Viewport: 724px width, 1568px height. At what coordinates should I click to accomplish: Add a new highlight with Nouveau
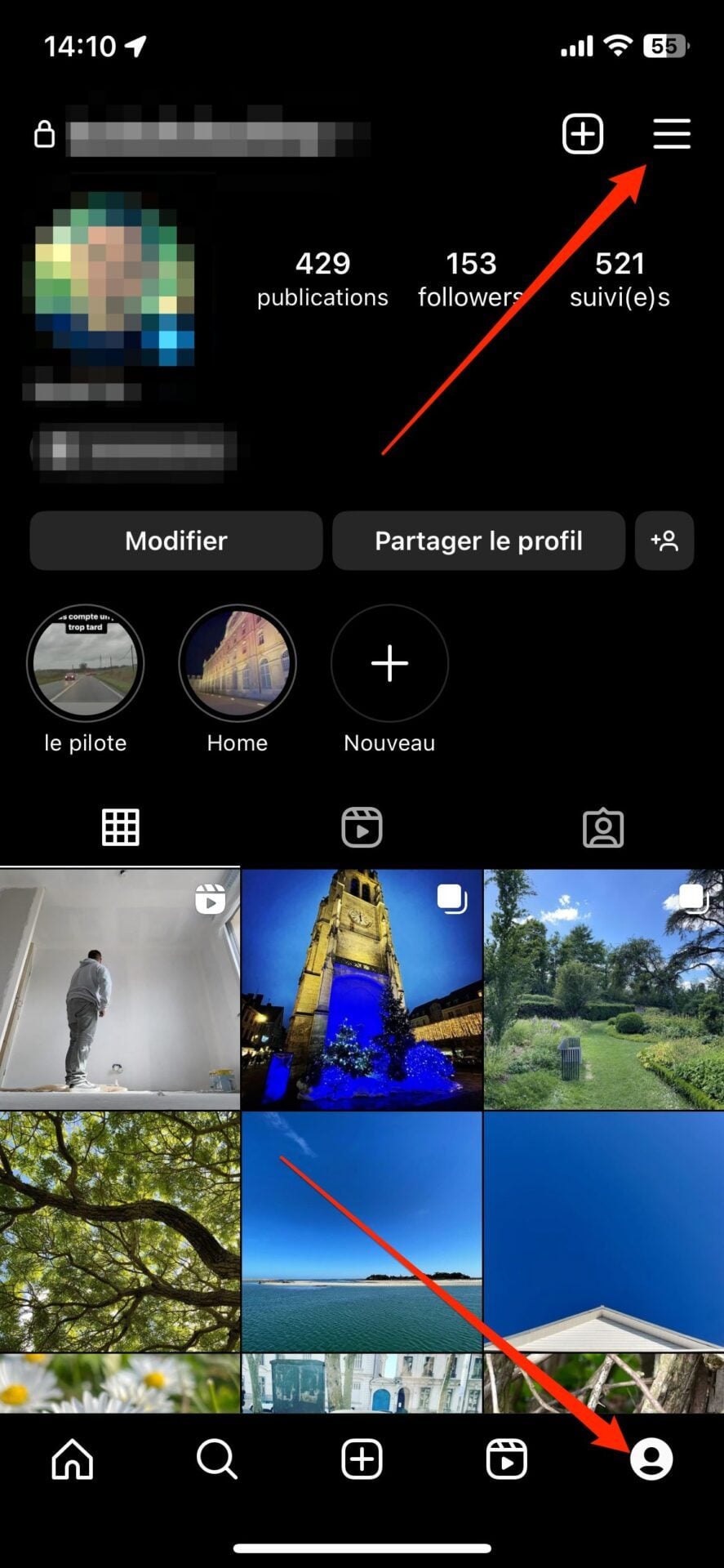tap(389, 663)
